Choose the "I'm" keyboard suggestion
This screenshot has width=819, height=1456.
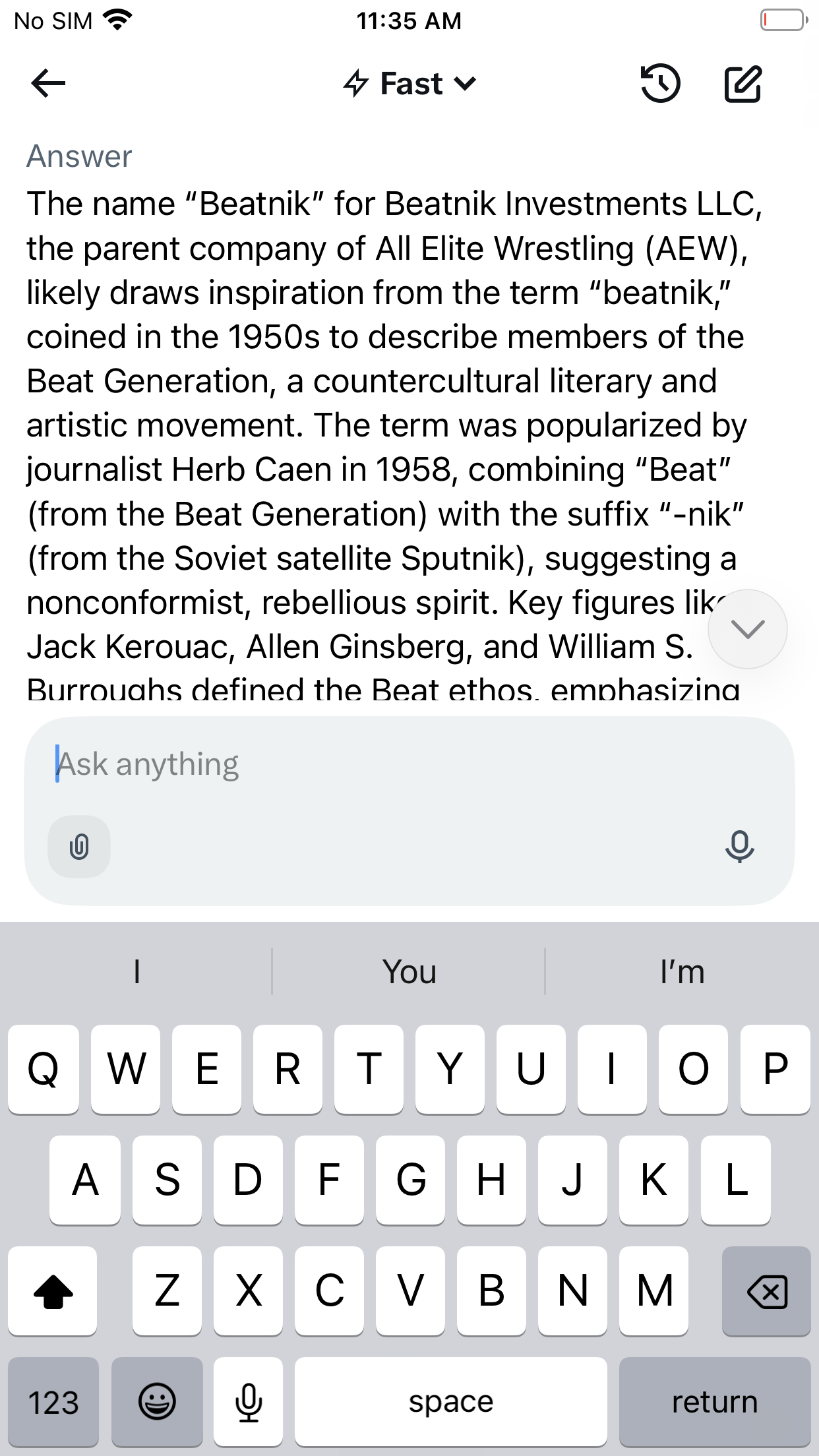tap(682, 971)
